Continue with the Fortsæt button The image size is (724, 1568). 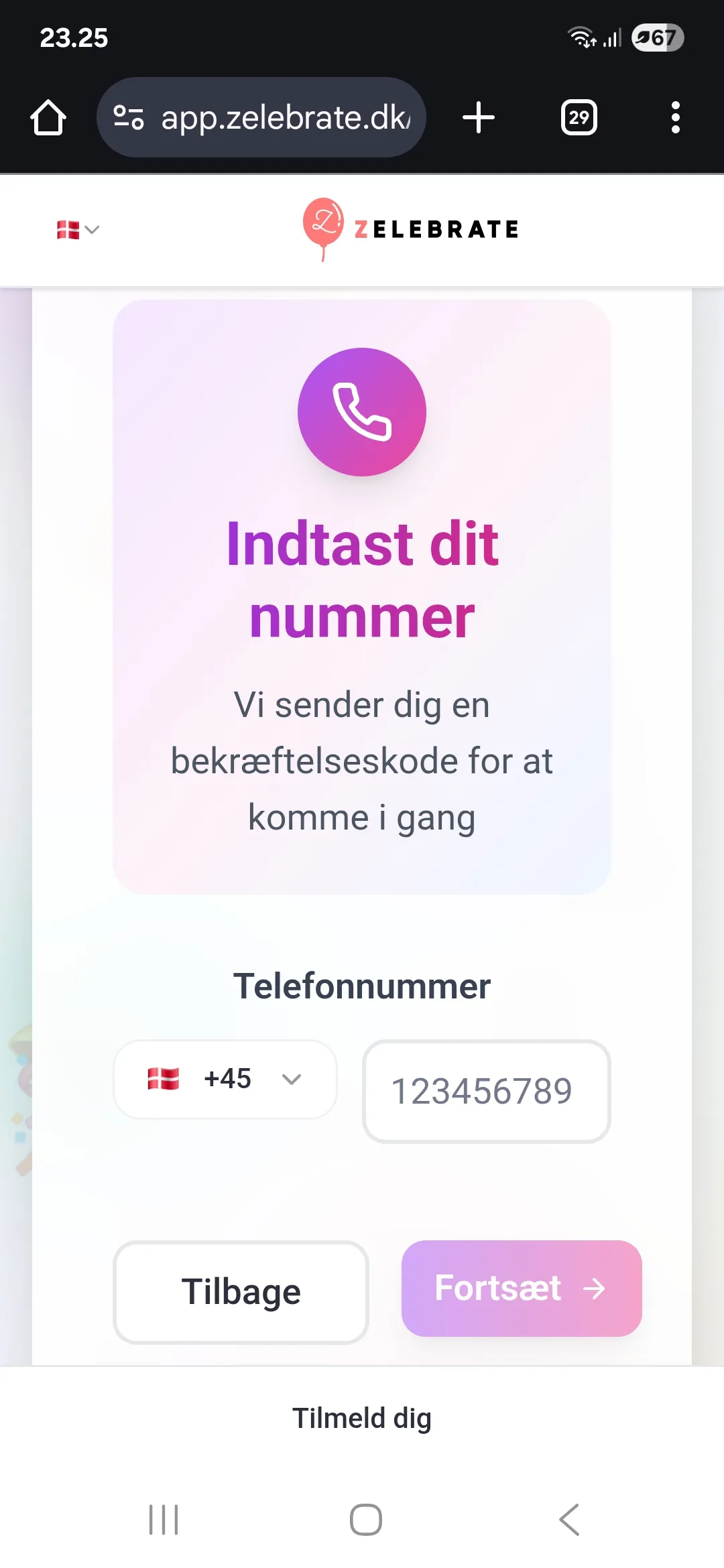pos(521,1288)
